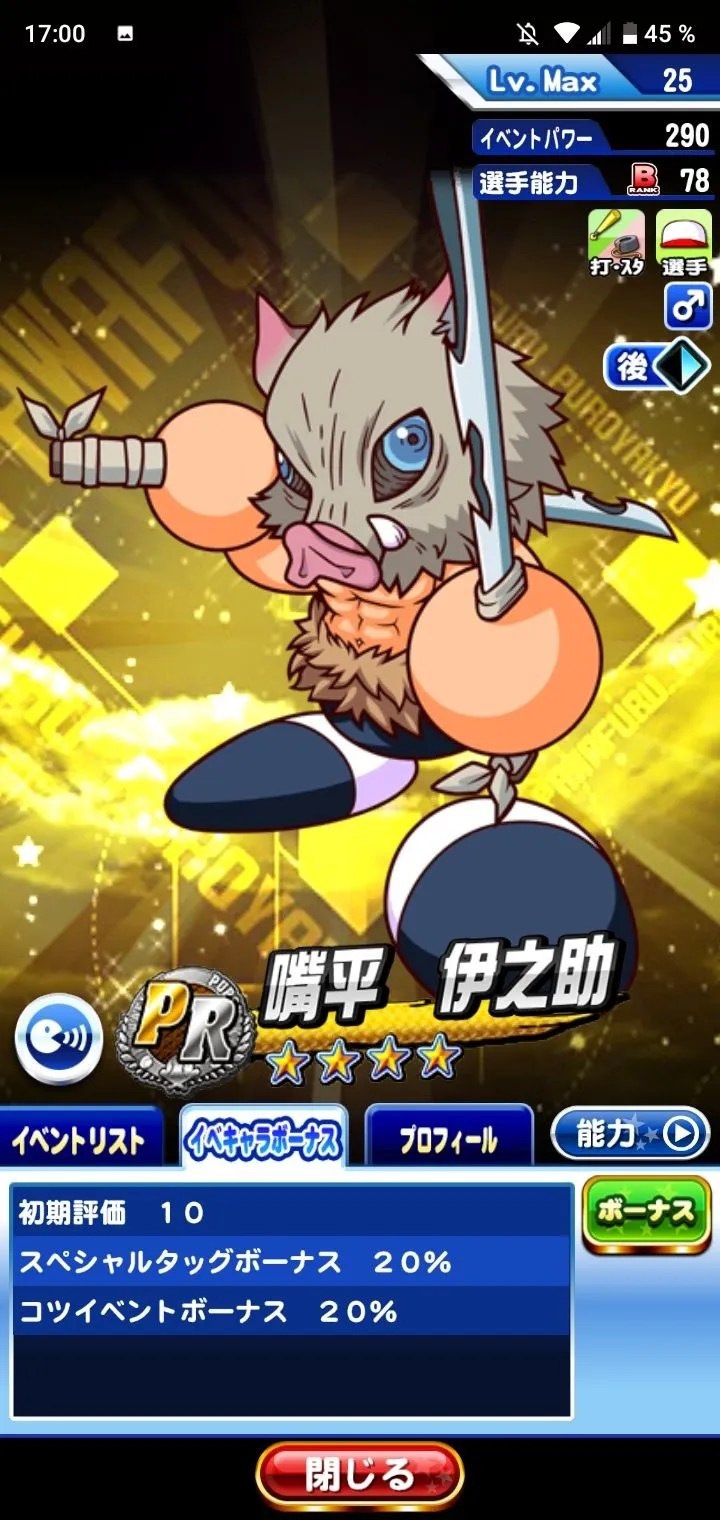
Task: Switch to the イベントリスト tab
Action: [x=80, y=1140]
